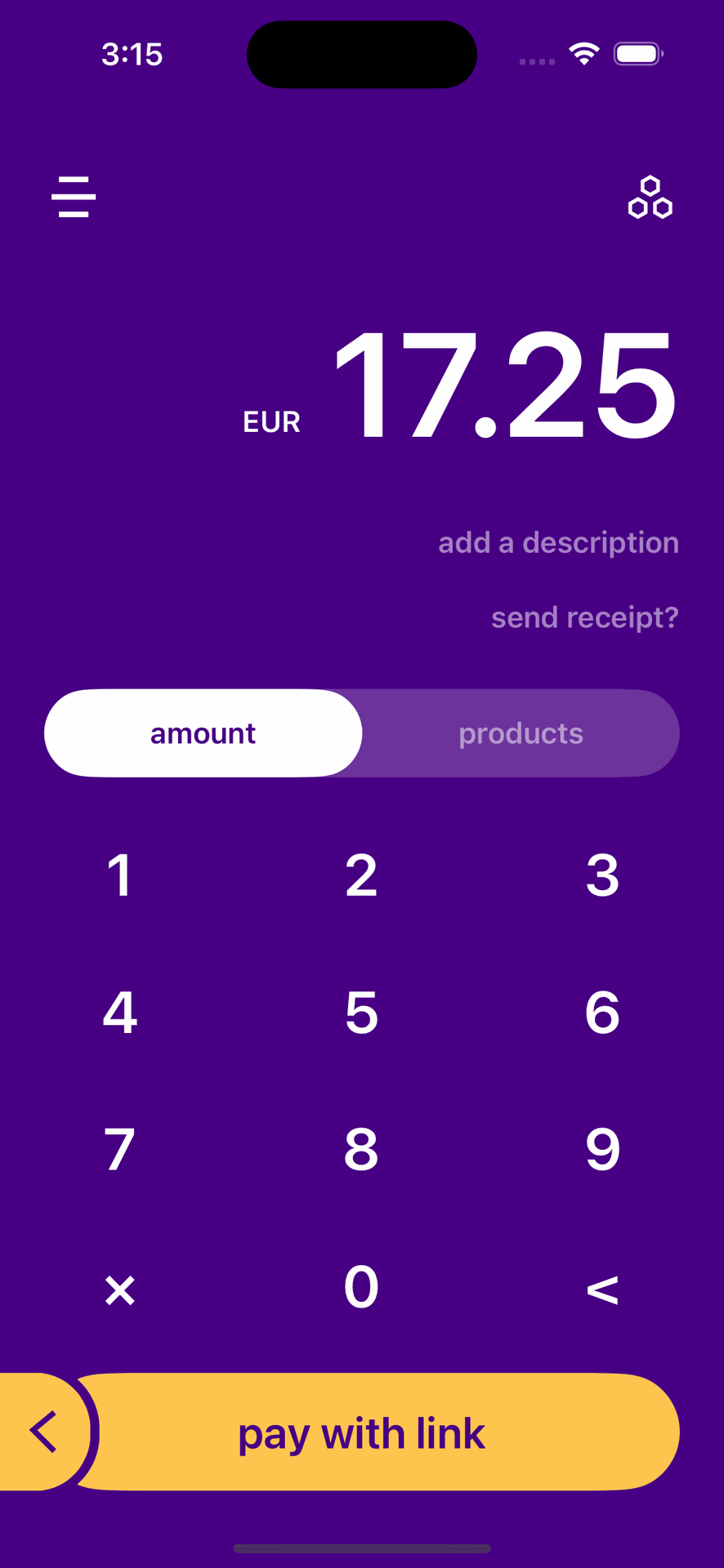Open the hamburger menu
Viewport: 724px width, 1568px height.
pyautogui.click(x=74, y=197)
